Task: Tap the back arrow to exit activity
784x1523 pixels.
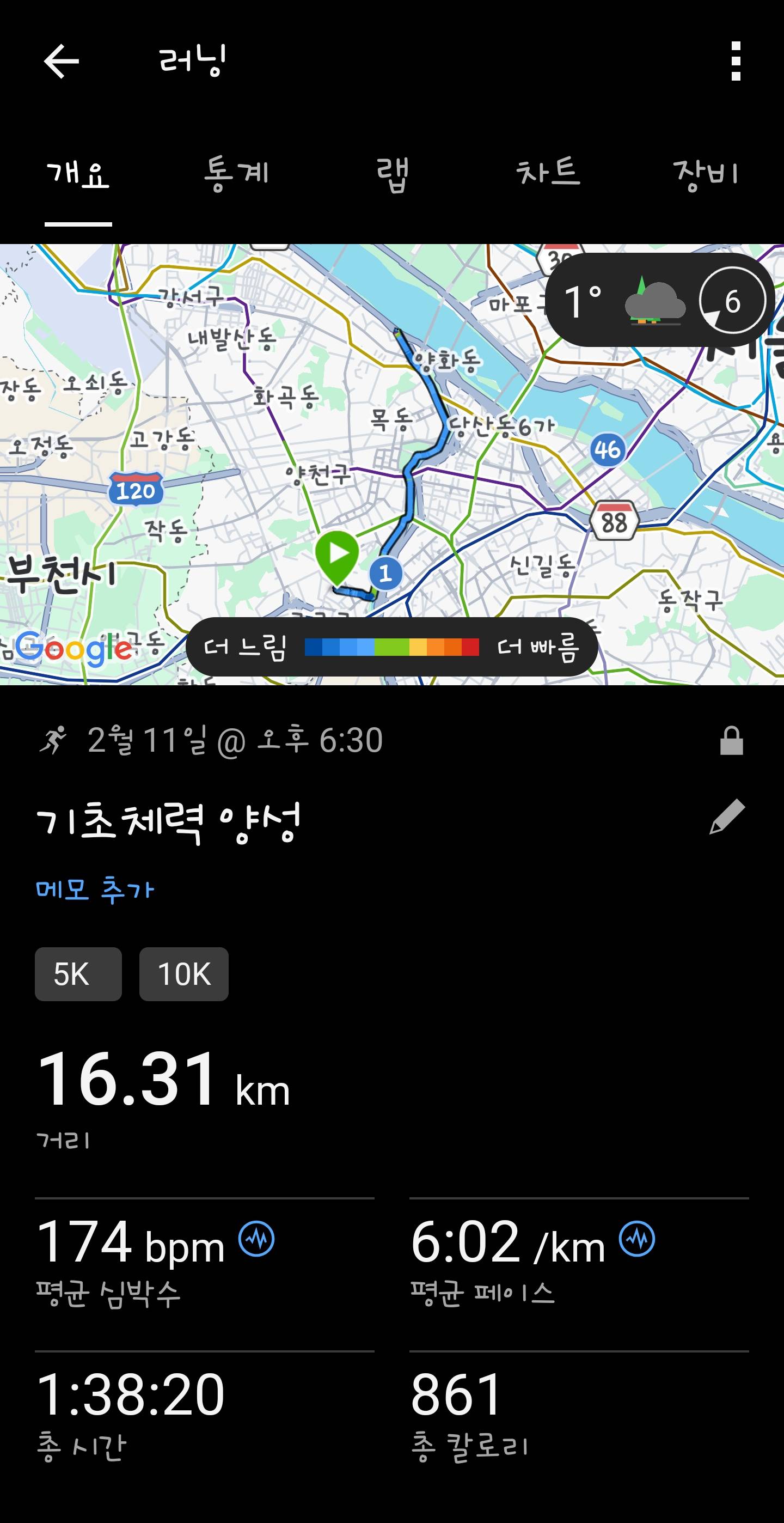Action: click(x=62, y=61)
